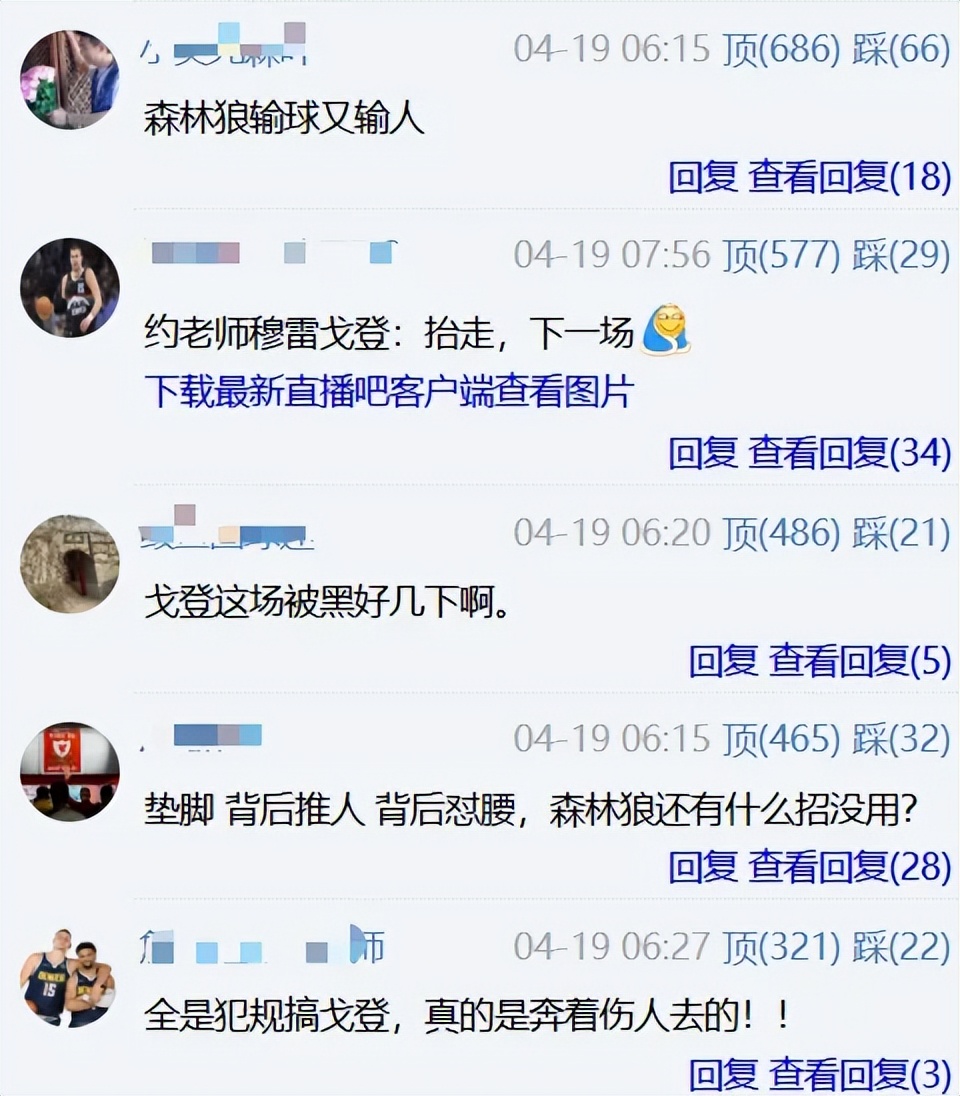Downvote the comment with 踩(22)
Viewport: 960px width, 1096px height.
pyautogui.click(x=900, y=945)
